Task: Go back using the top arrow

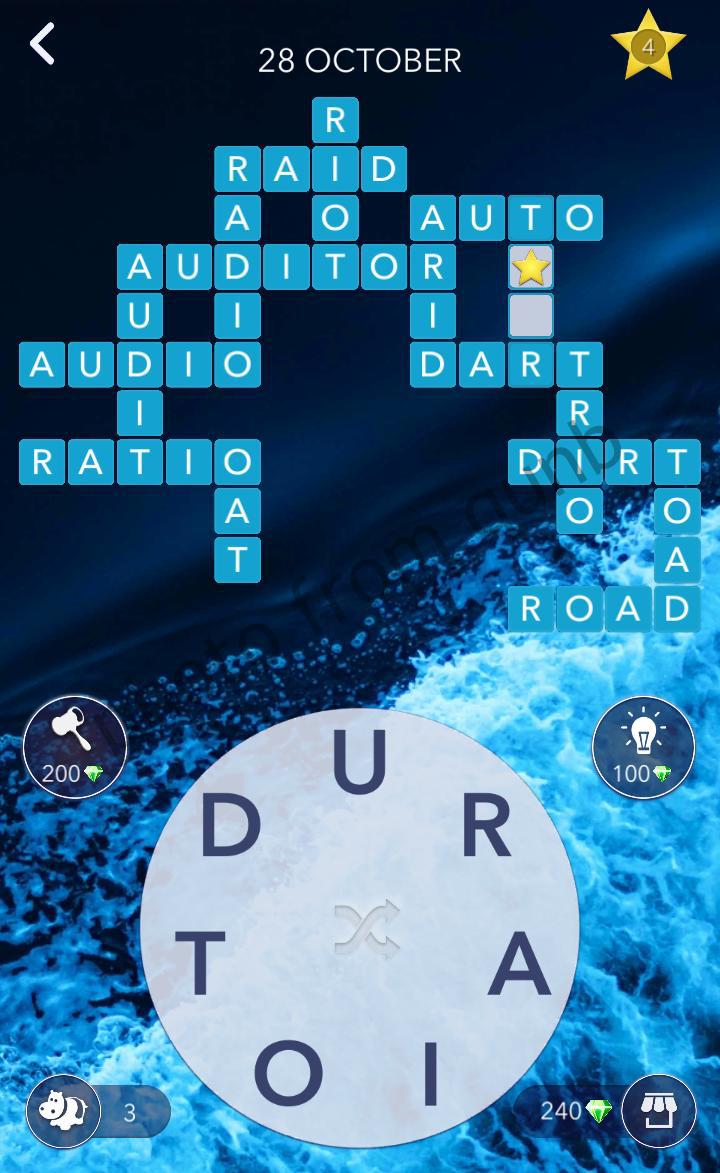Action: 42,45
